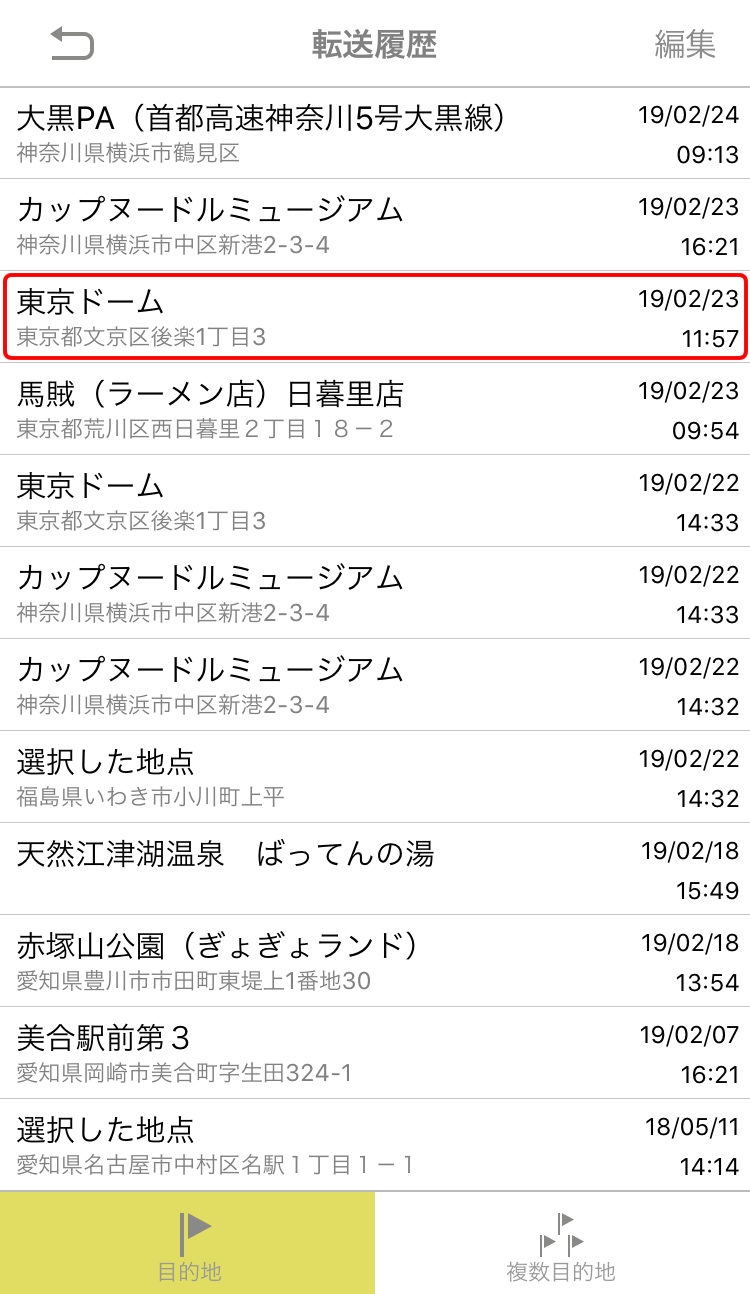
Task: Go back using the return arrow
Action: [72, 44]
